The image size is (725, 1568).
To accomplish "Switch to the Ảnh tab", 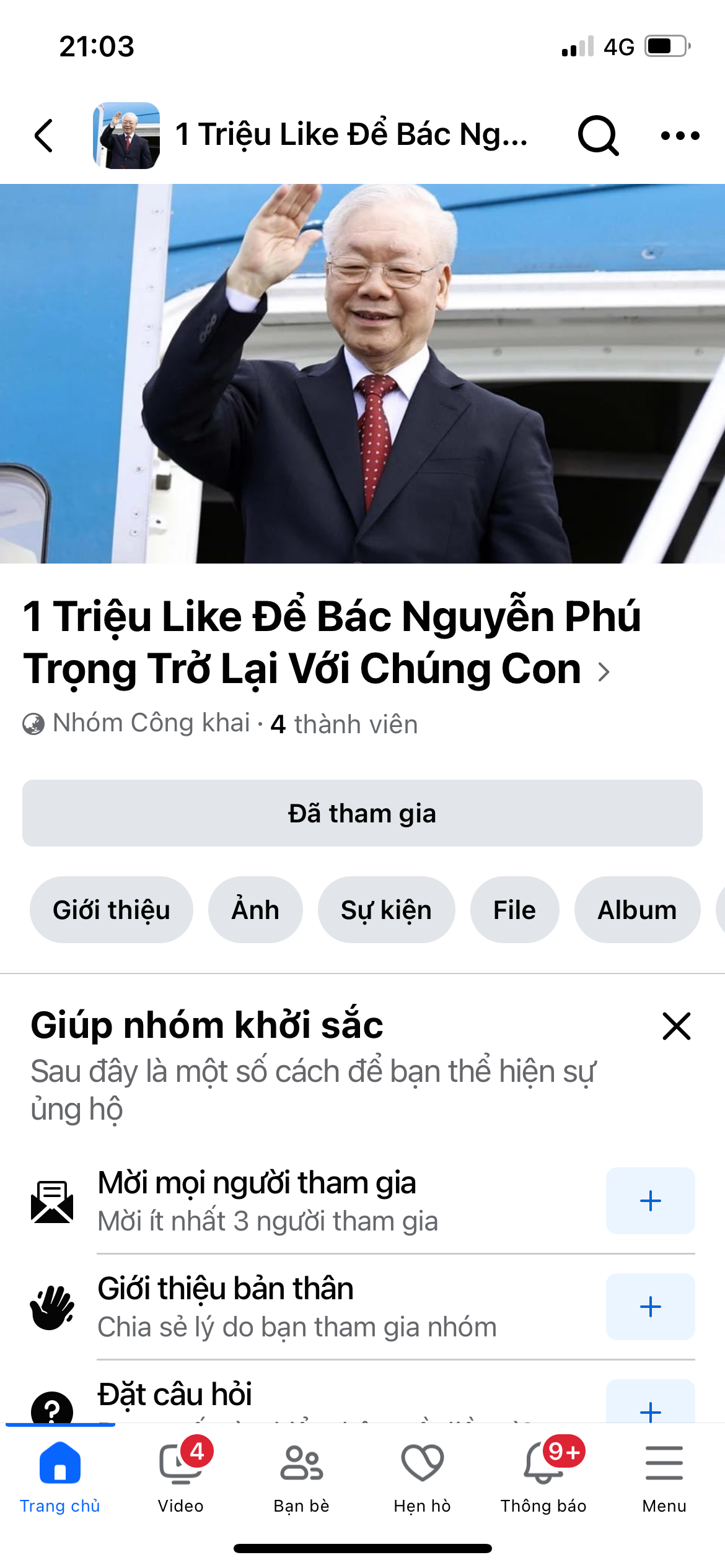I will [x=255, y=910].
